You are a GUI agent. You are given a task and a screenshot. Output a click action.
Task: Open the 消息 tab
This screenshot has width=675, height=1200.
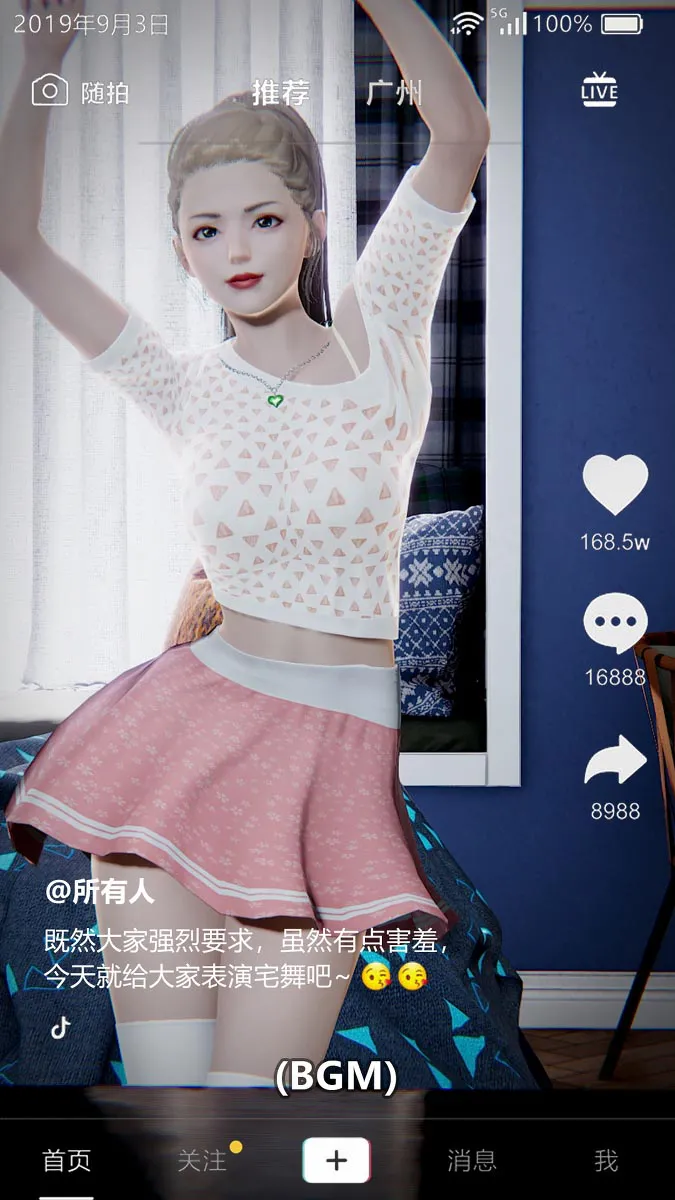pyautogui.click(x=471, y=1161)
